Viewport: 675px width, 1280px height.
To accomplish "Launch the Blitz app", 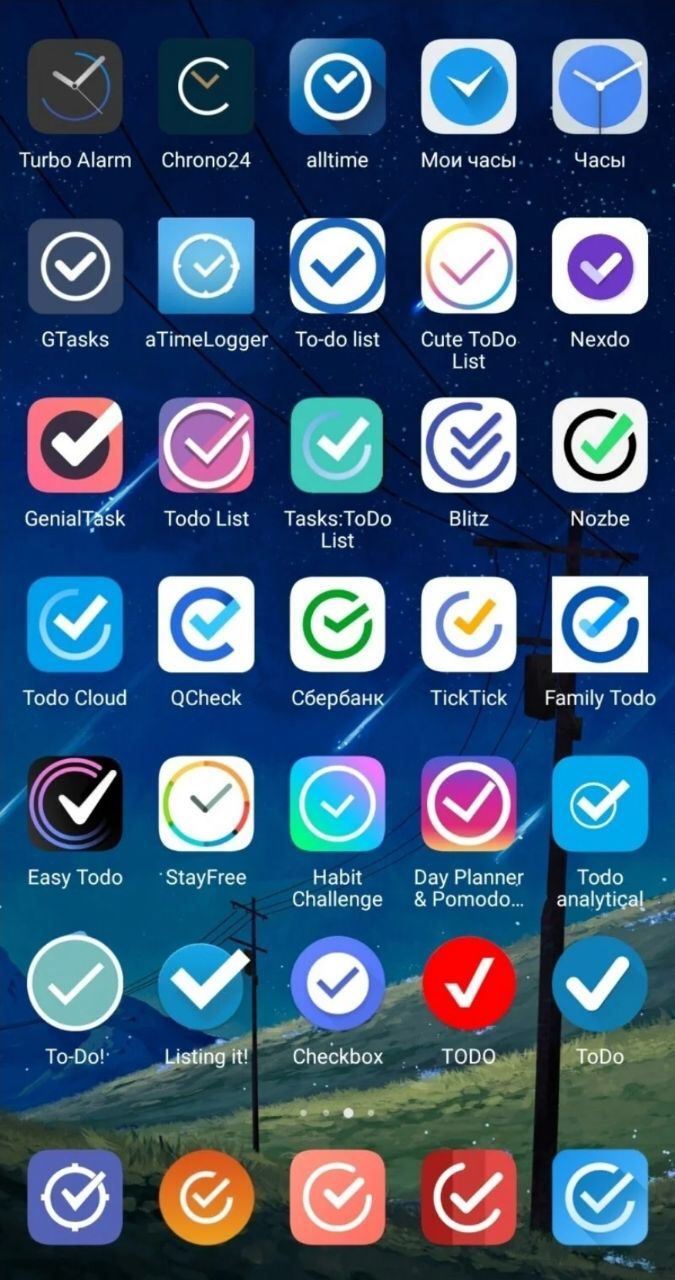I will [468, 445].
